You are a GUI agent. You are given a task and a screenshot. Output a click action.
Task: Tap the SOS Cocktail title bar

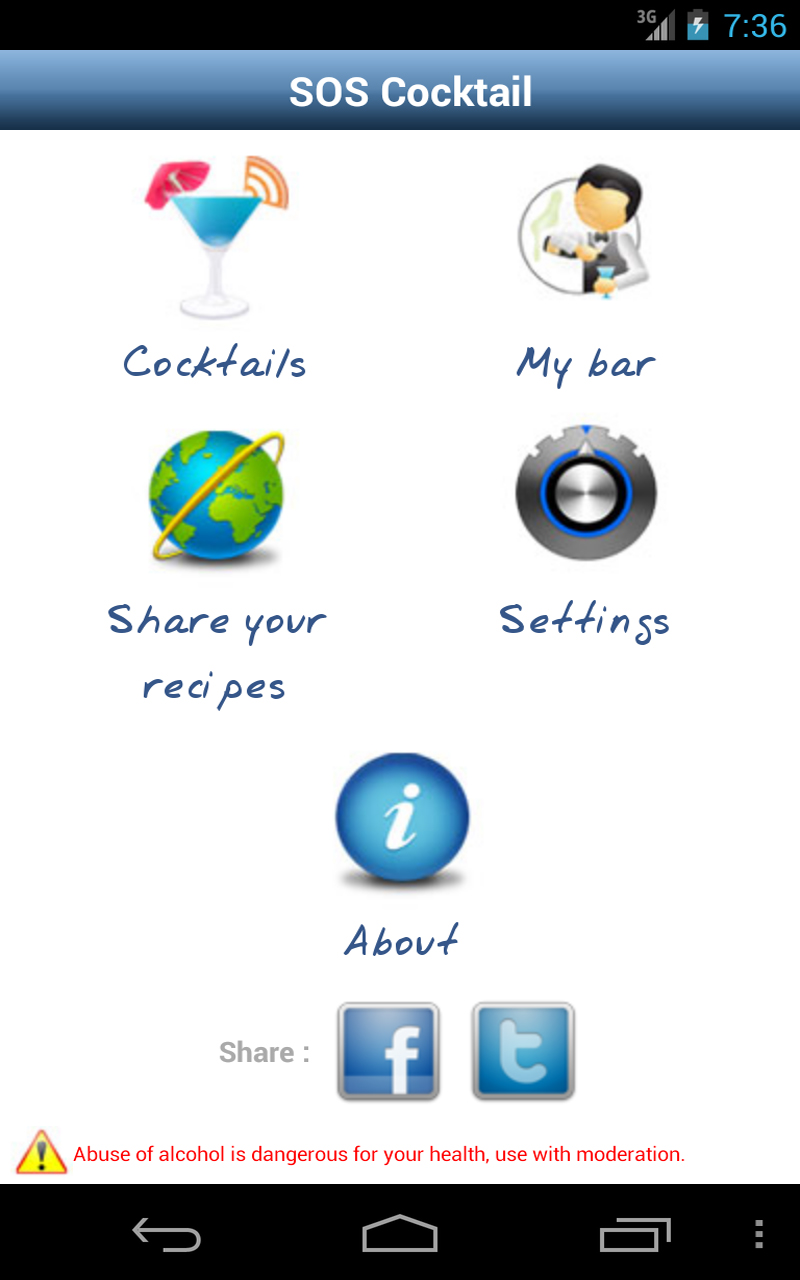(400, 90)
